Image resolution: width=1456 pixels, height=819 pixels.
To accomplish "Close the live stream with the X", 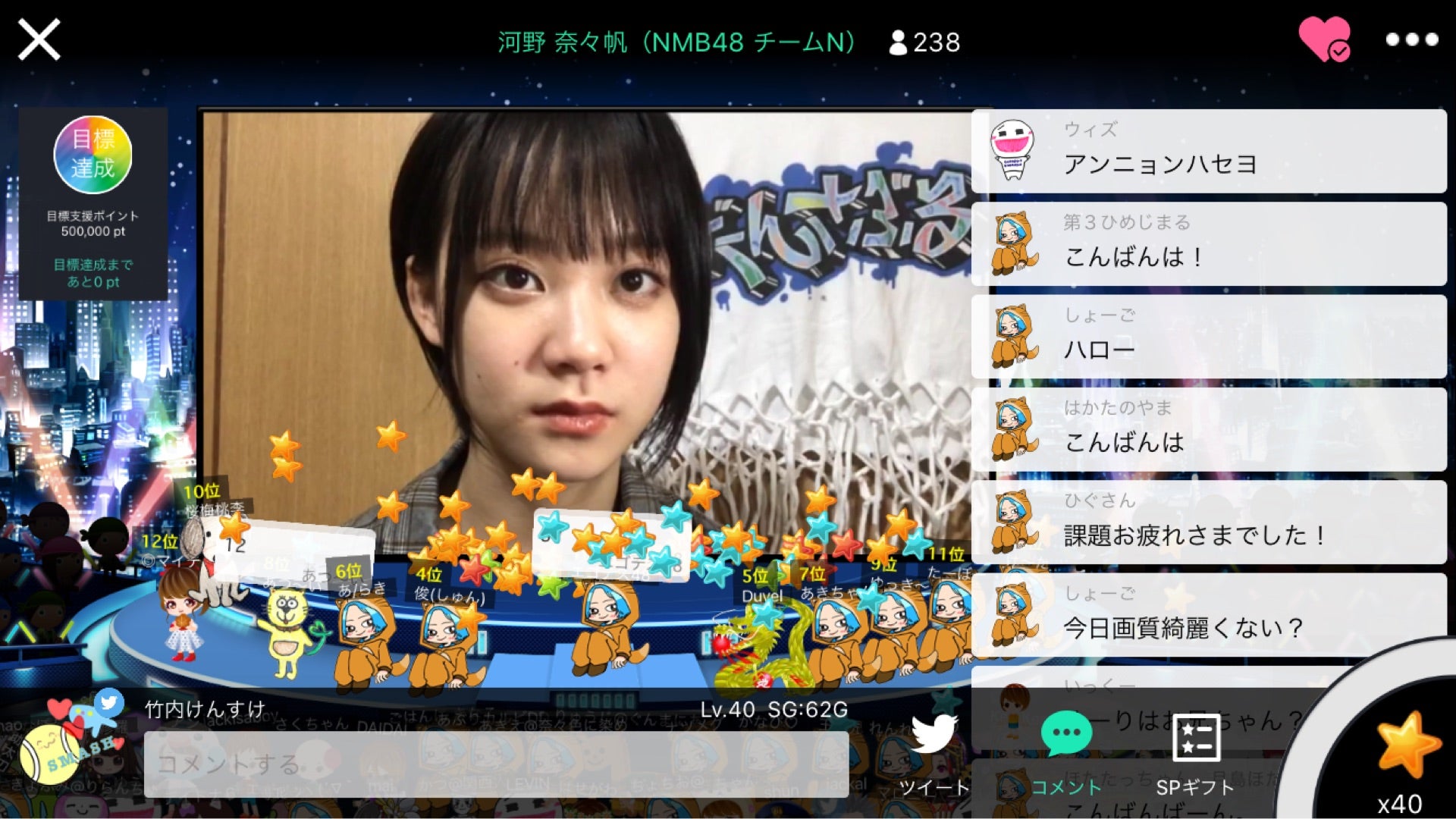I will 39,39.
